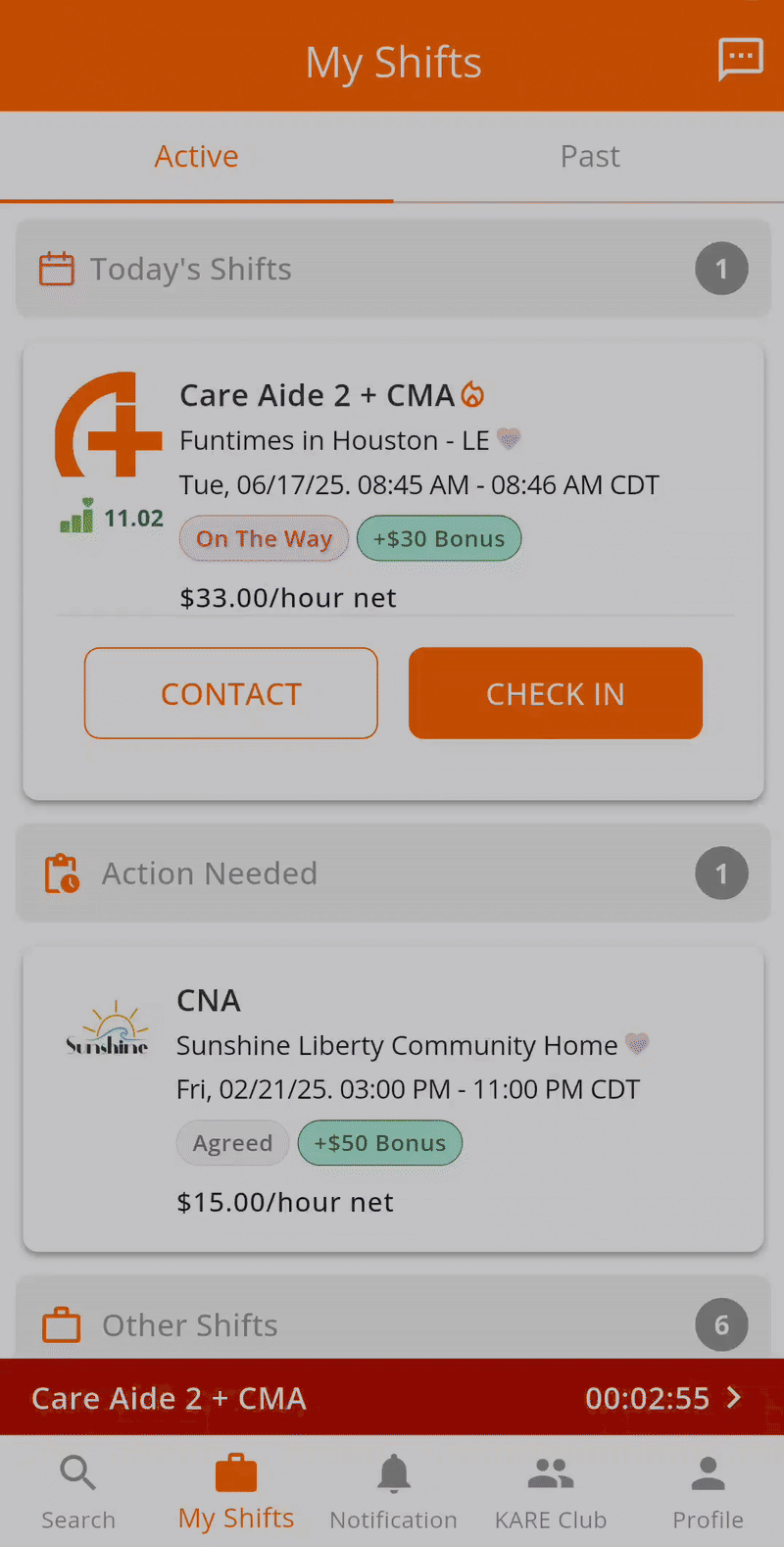
Task: Open the Sunshine Liberty Community Home CNA card
Action: (393, 1099)
